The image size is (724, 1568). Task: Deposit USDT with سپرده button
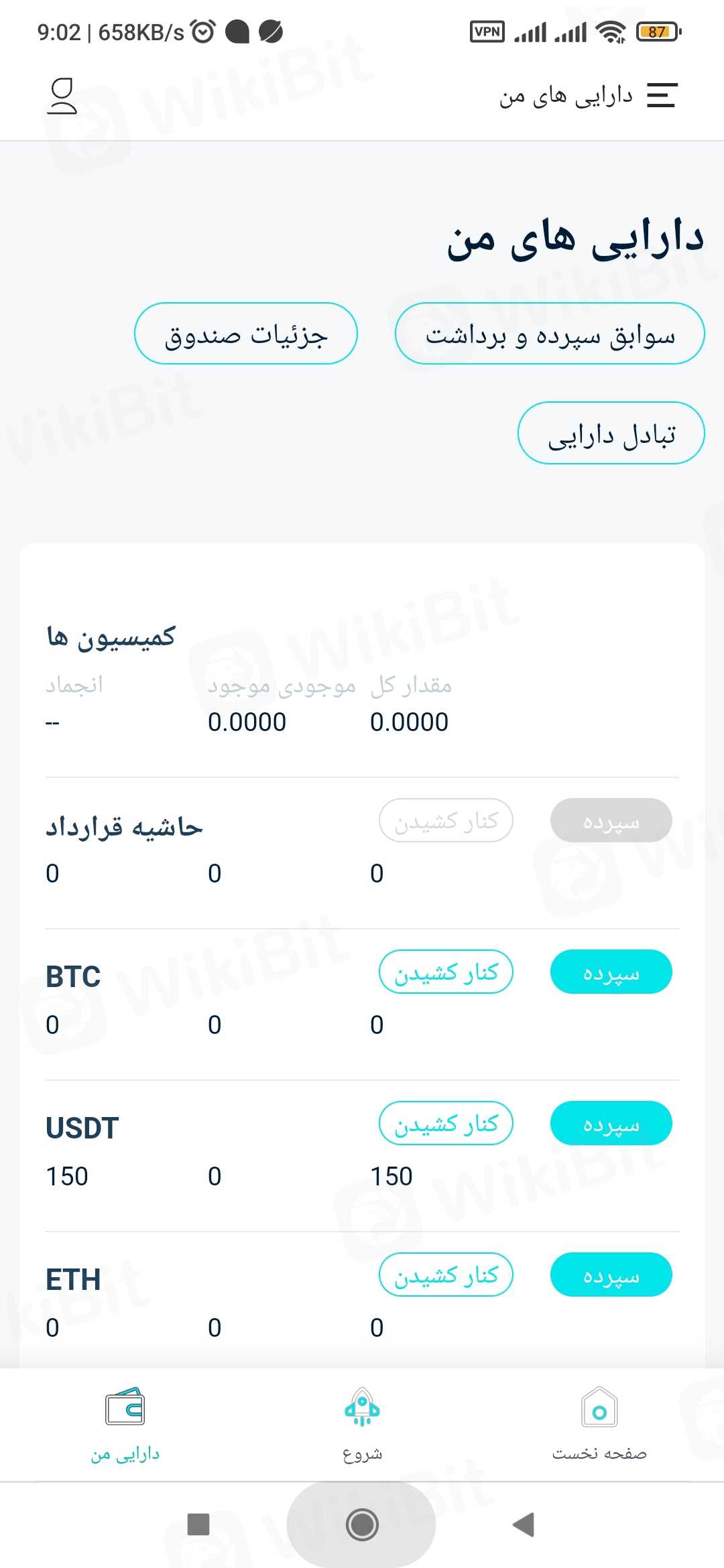click(611, 1123)
